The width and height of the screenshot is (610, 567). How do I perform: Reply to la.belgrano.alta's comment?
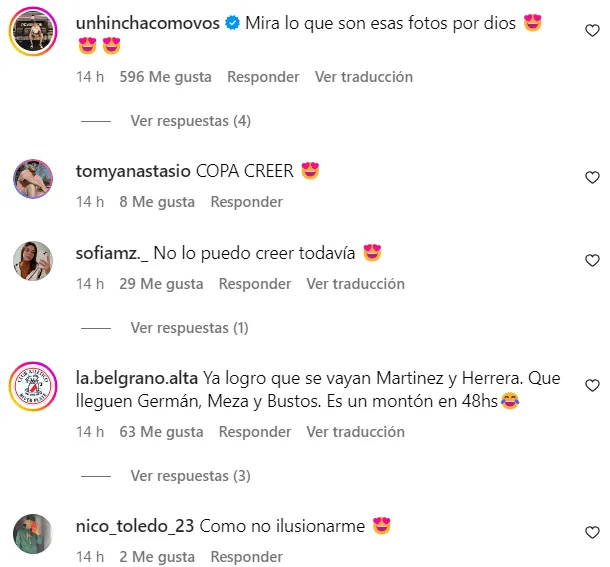(x=255, y=432)
